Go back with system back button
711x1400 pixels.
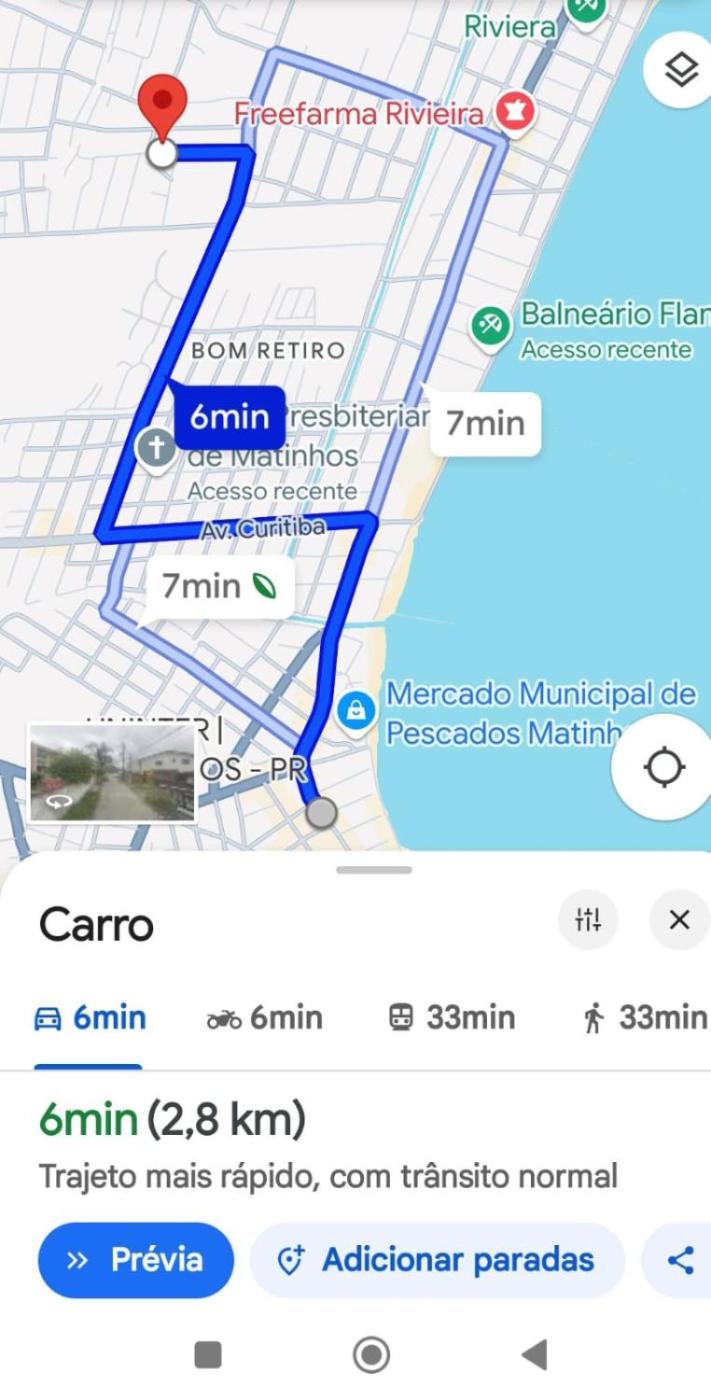[x=535, y=1354]
